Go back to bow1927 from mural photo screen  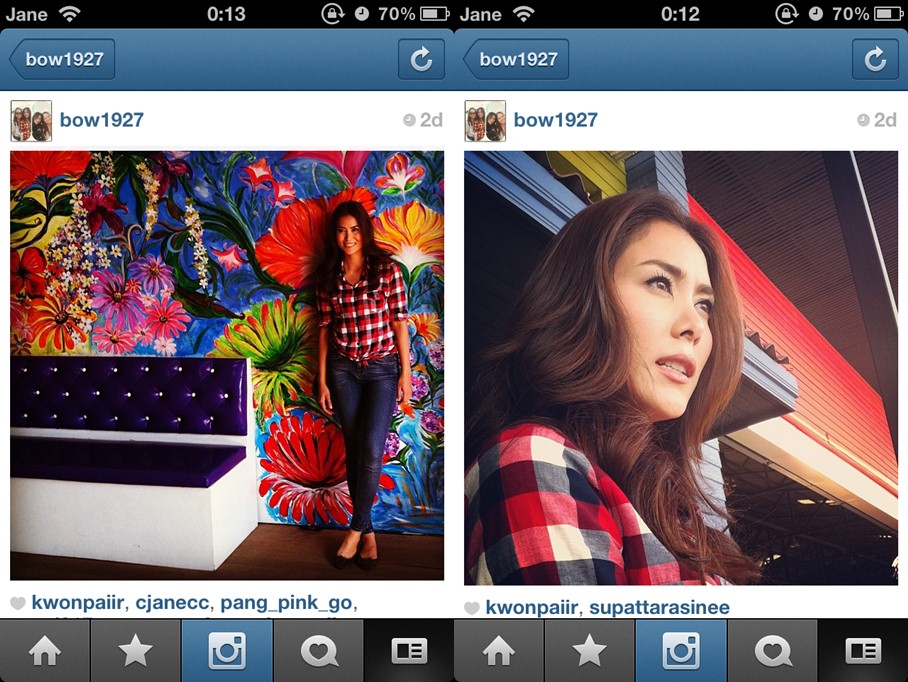coord(62,59)
